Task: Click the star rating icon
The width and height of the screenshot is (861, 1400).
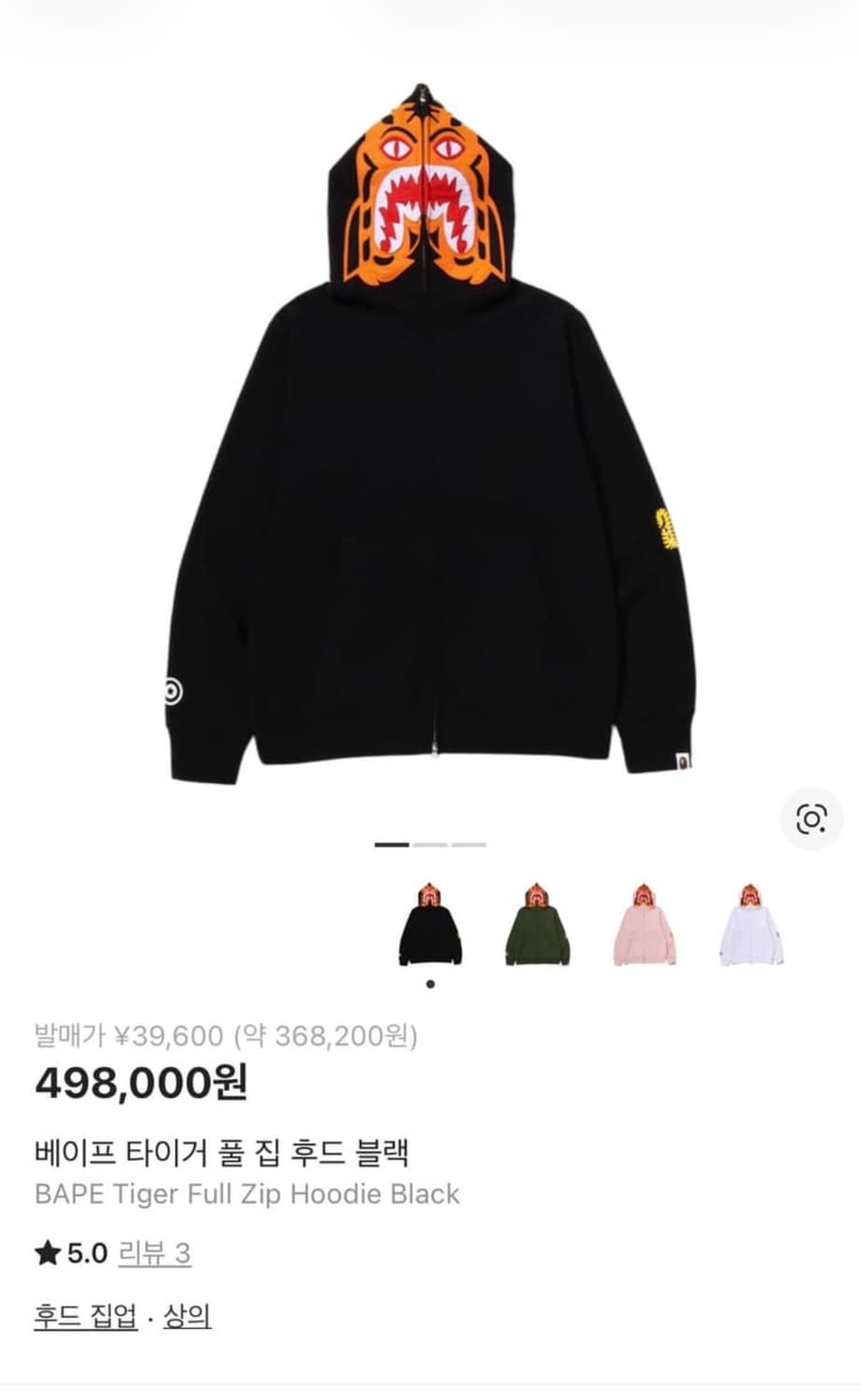Action: [46, 1255]
